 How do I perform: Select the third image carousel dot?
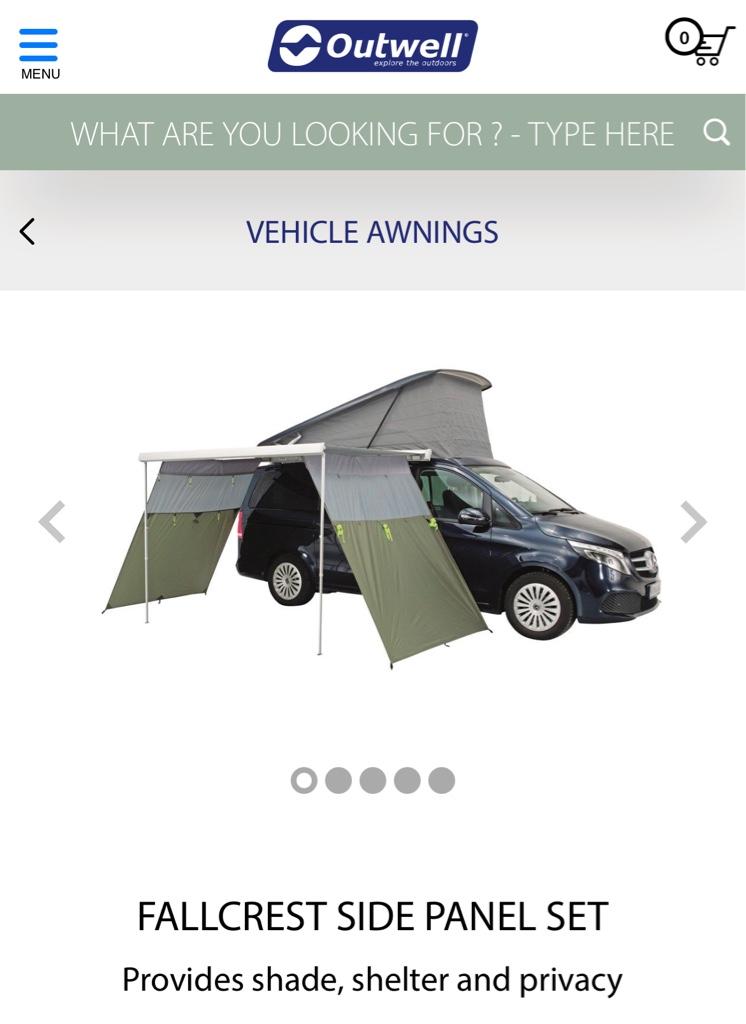pyautogui.click(x=373, y=780)
